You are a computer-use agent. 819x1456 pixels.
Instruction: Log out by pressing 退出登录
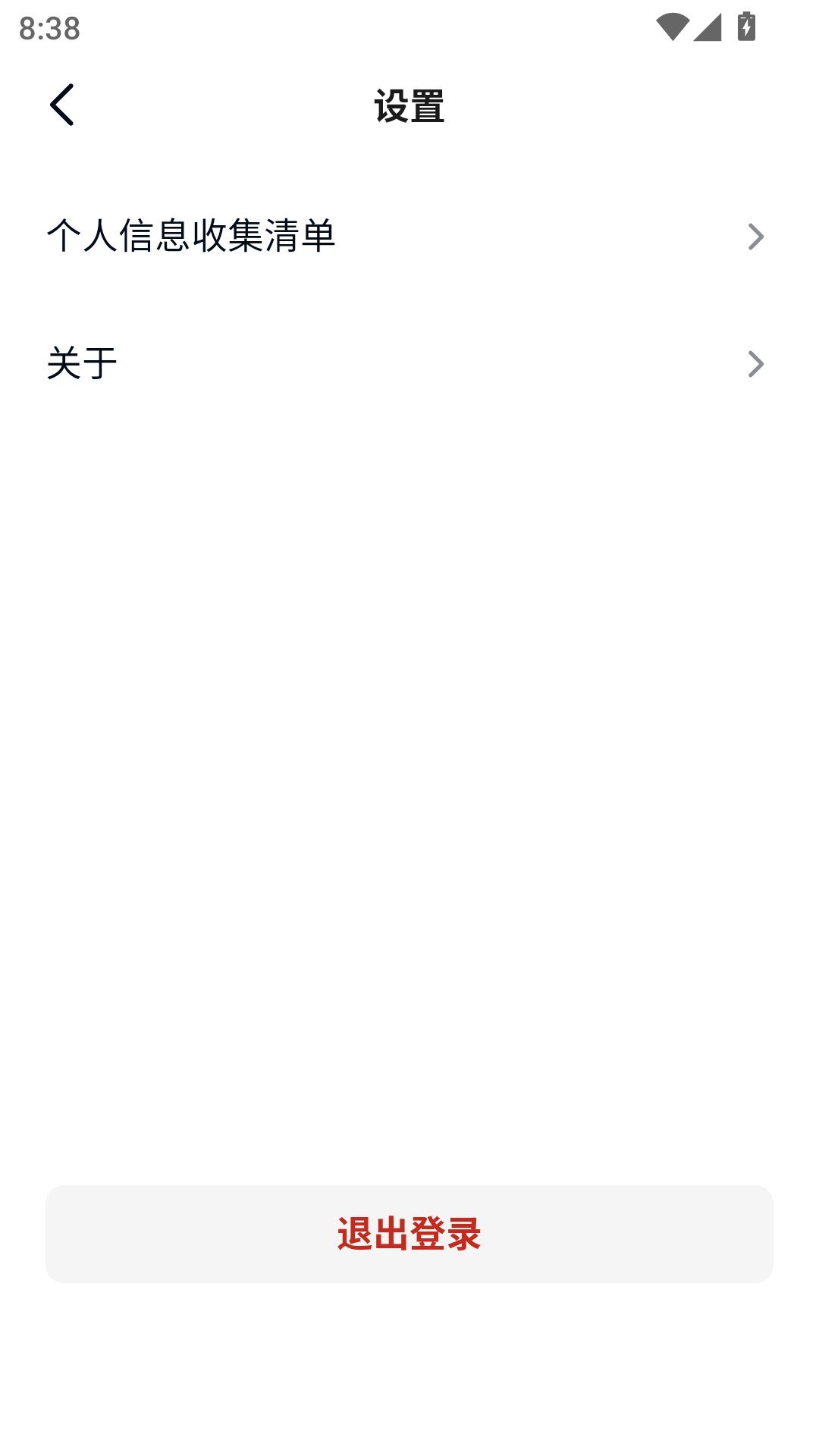[x=409, y=1233]
